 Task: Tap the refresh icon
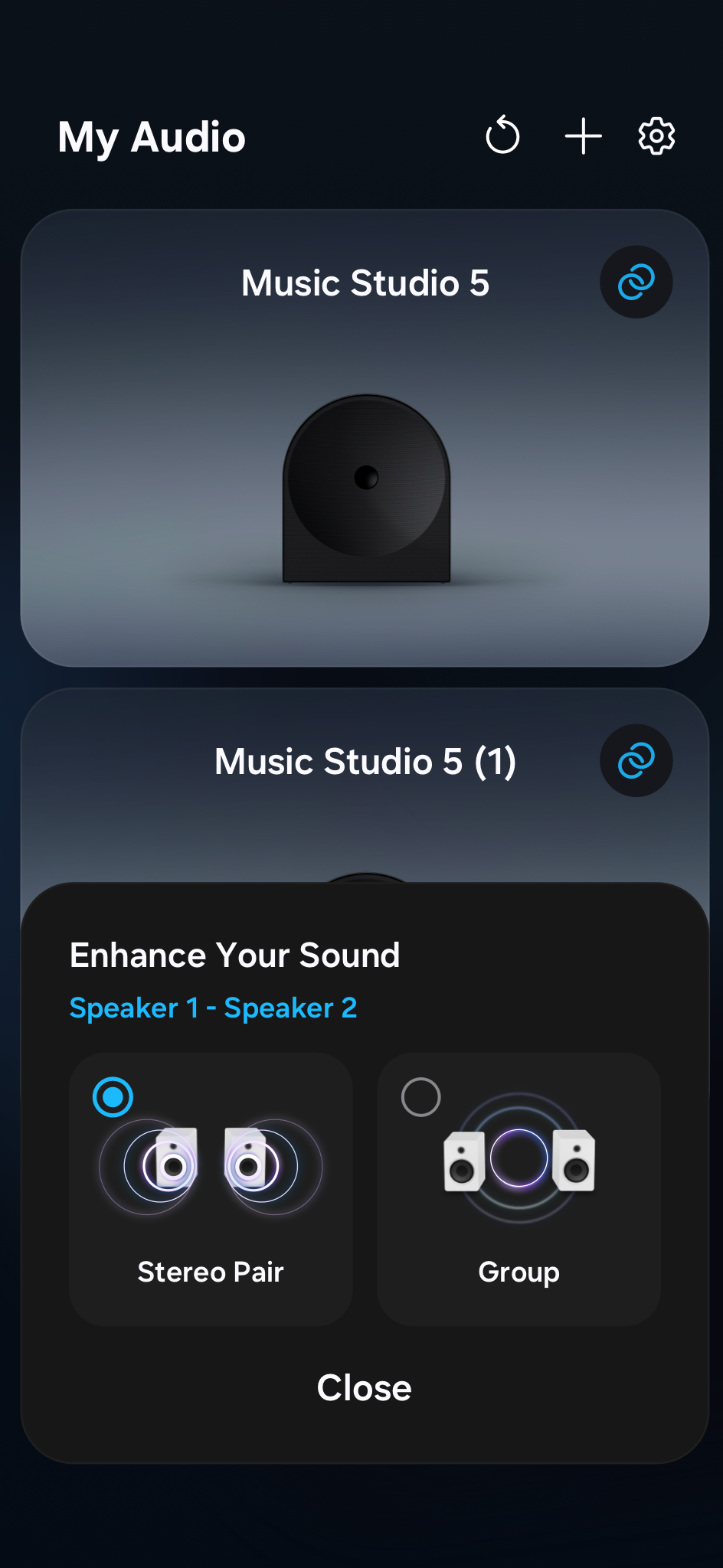(x=502, y=136)
